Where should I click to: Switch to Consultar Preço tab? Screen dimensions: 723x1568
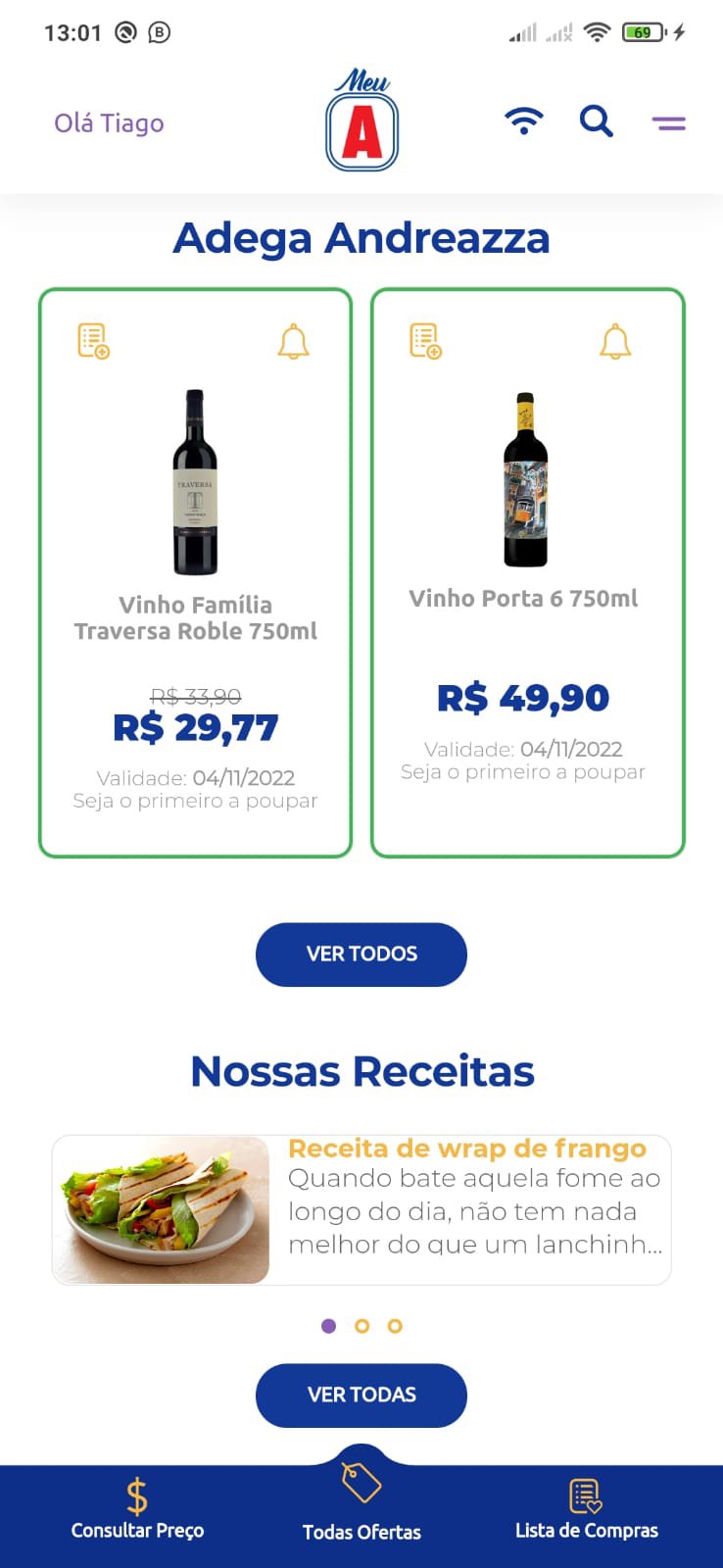137,1510
